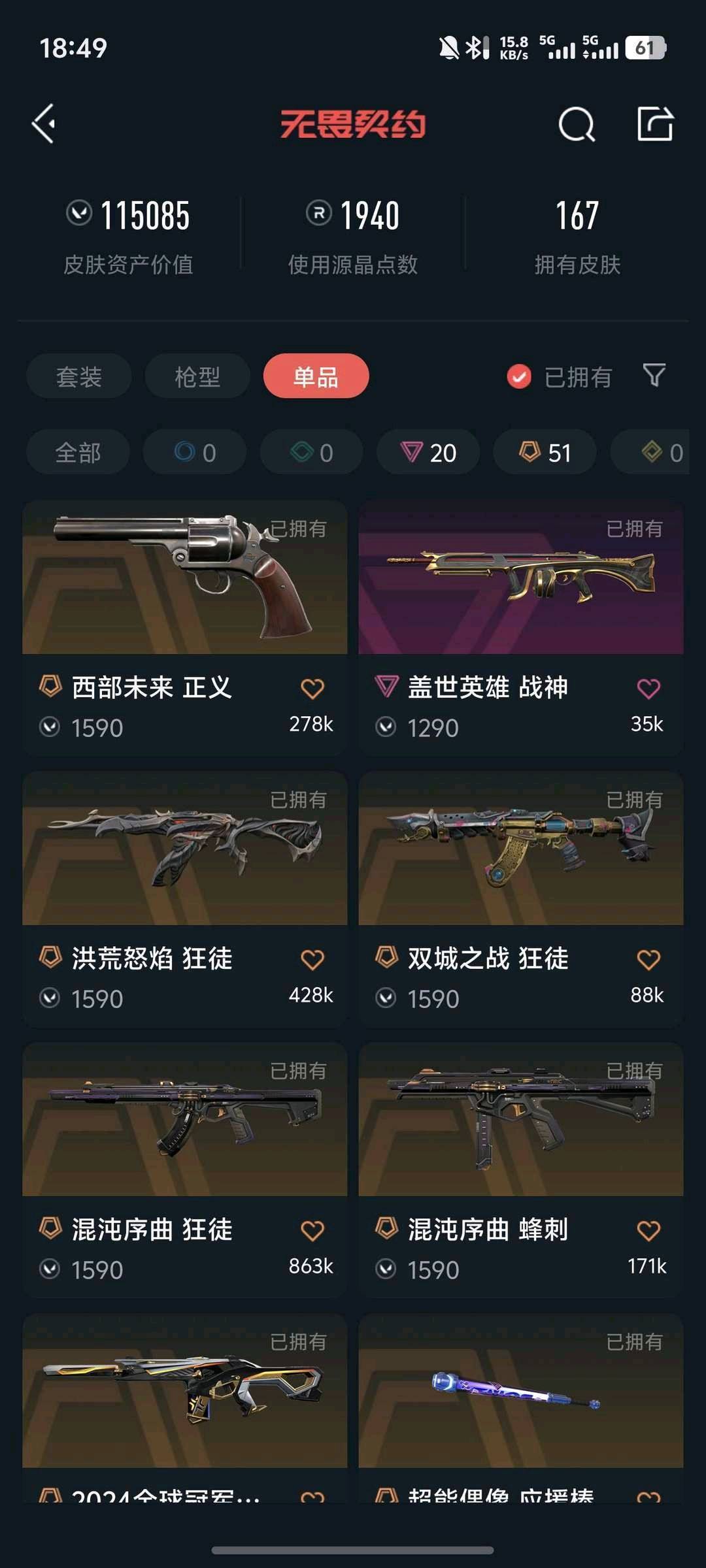Like the 盖世英雄 战神 skin
The height and width of the screenshot is (1568, 706).
click(648, 688)
